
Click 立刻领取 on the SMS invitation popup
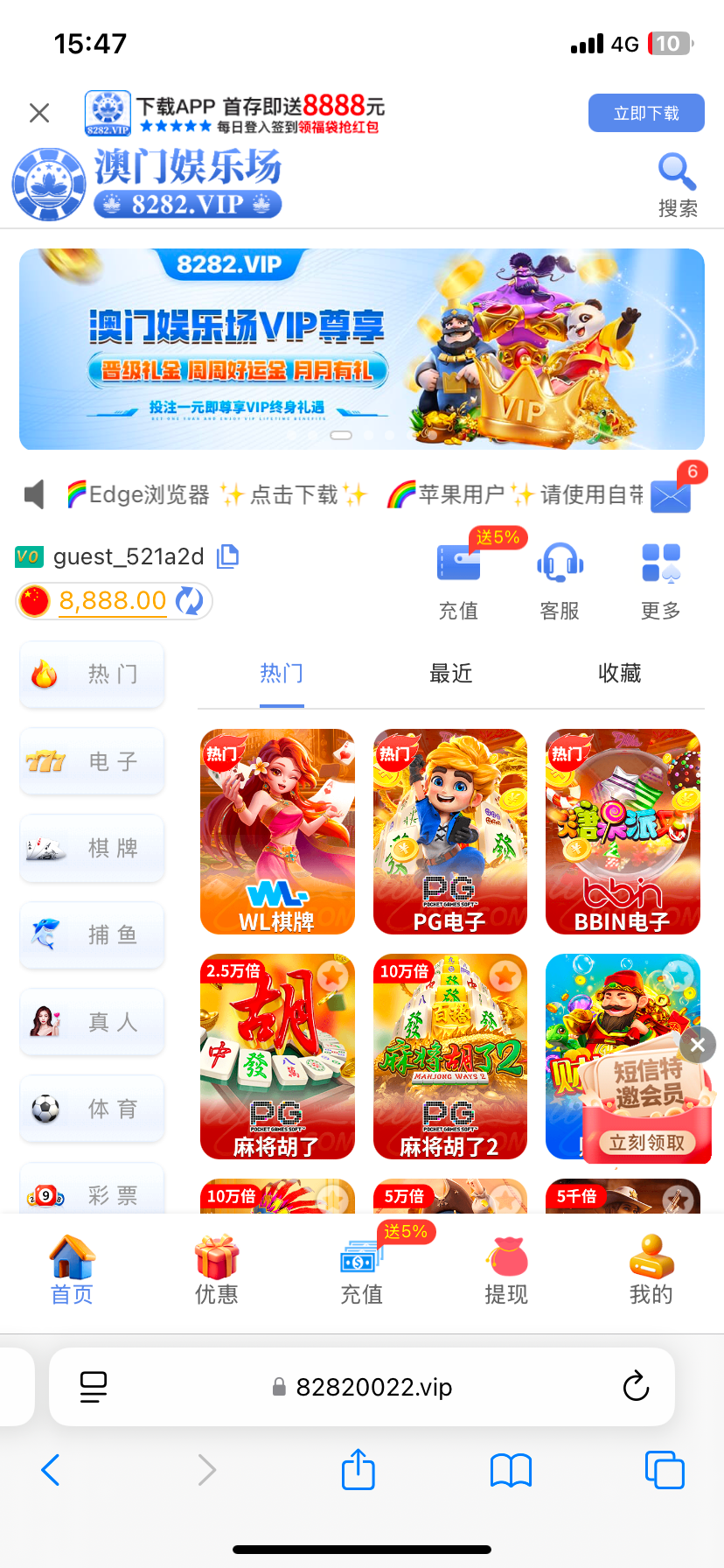(647, 1141)
